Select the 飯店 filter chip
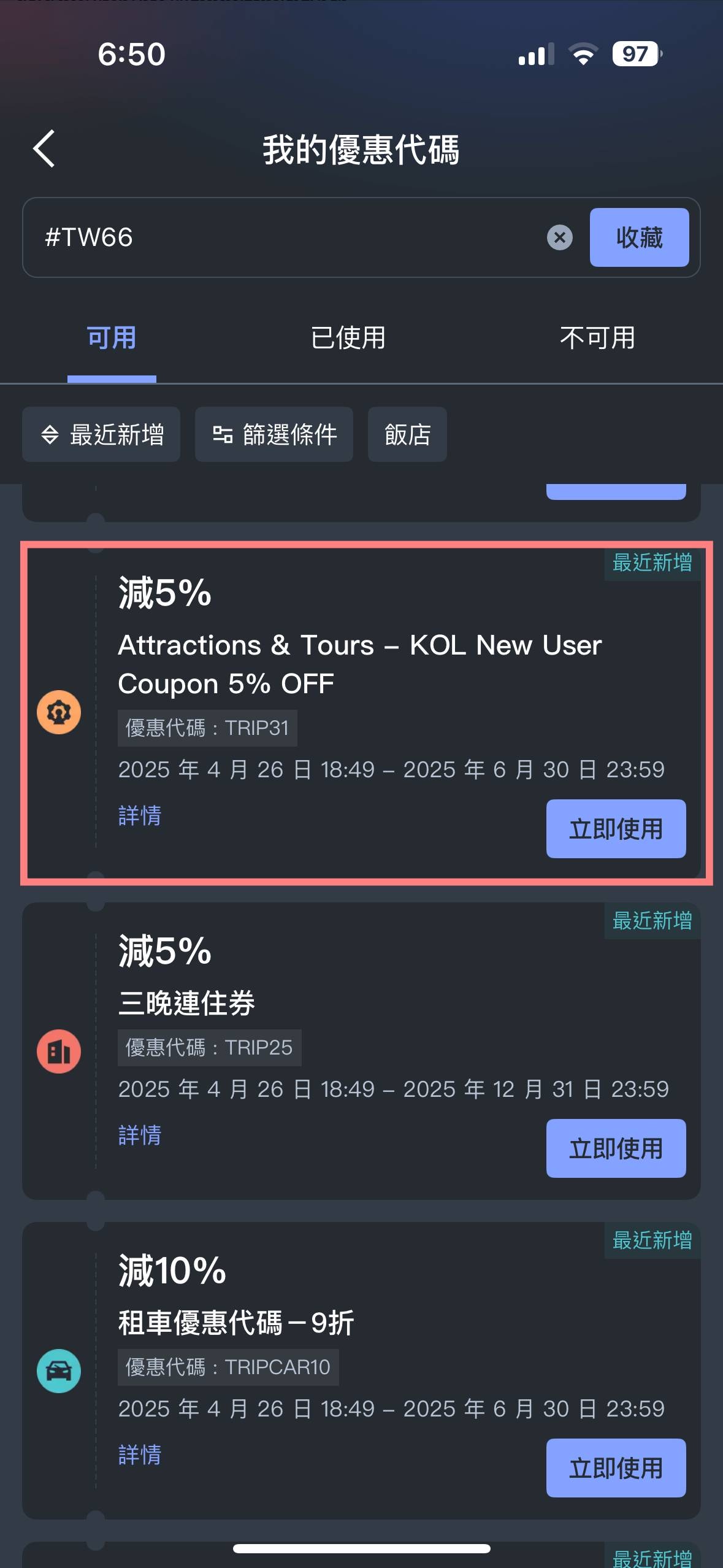 click(x=407, y=434)
